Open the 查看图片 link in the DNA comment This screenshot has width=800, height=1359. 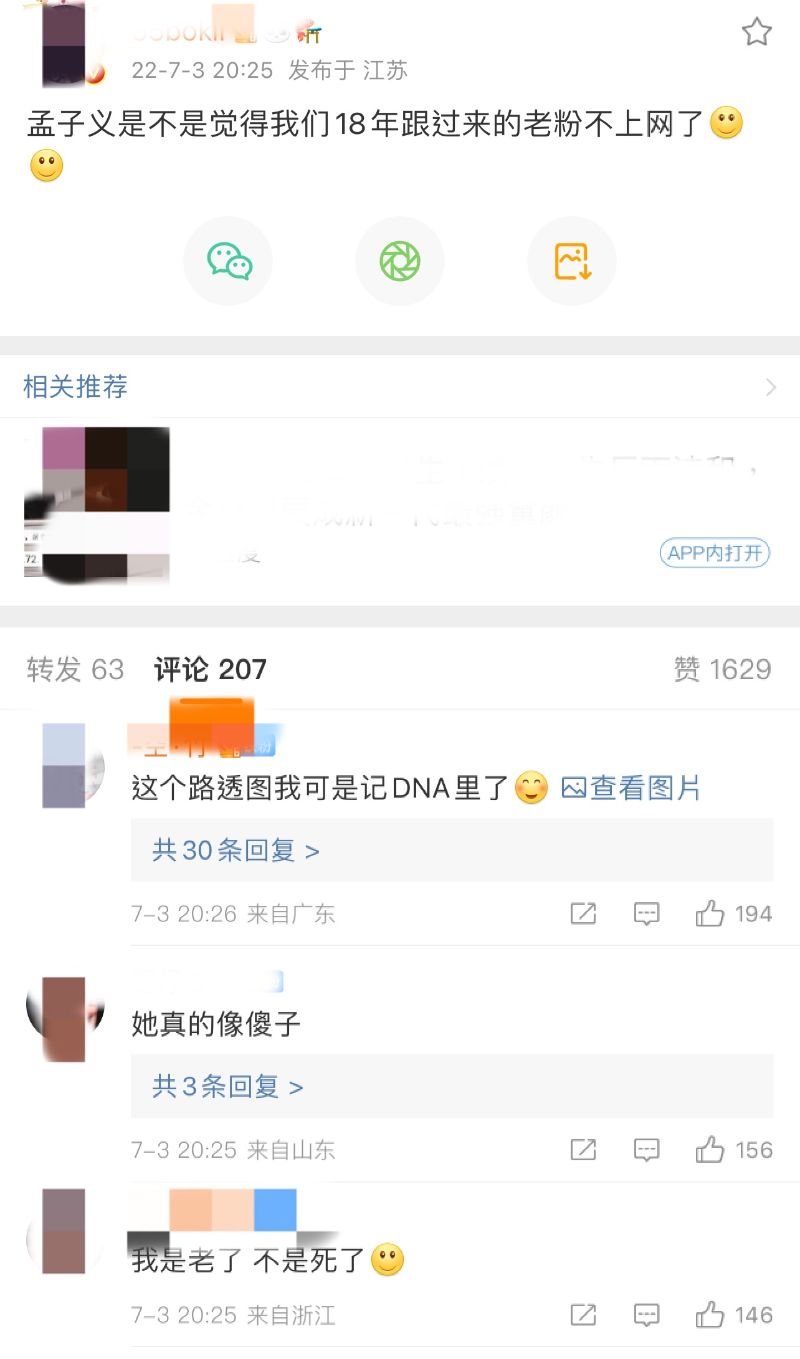[631, 788]
